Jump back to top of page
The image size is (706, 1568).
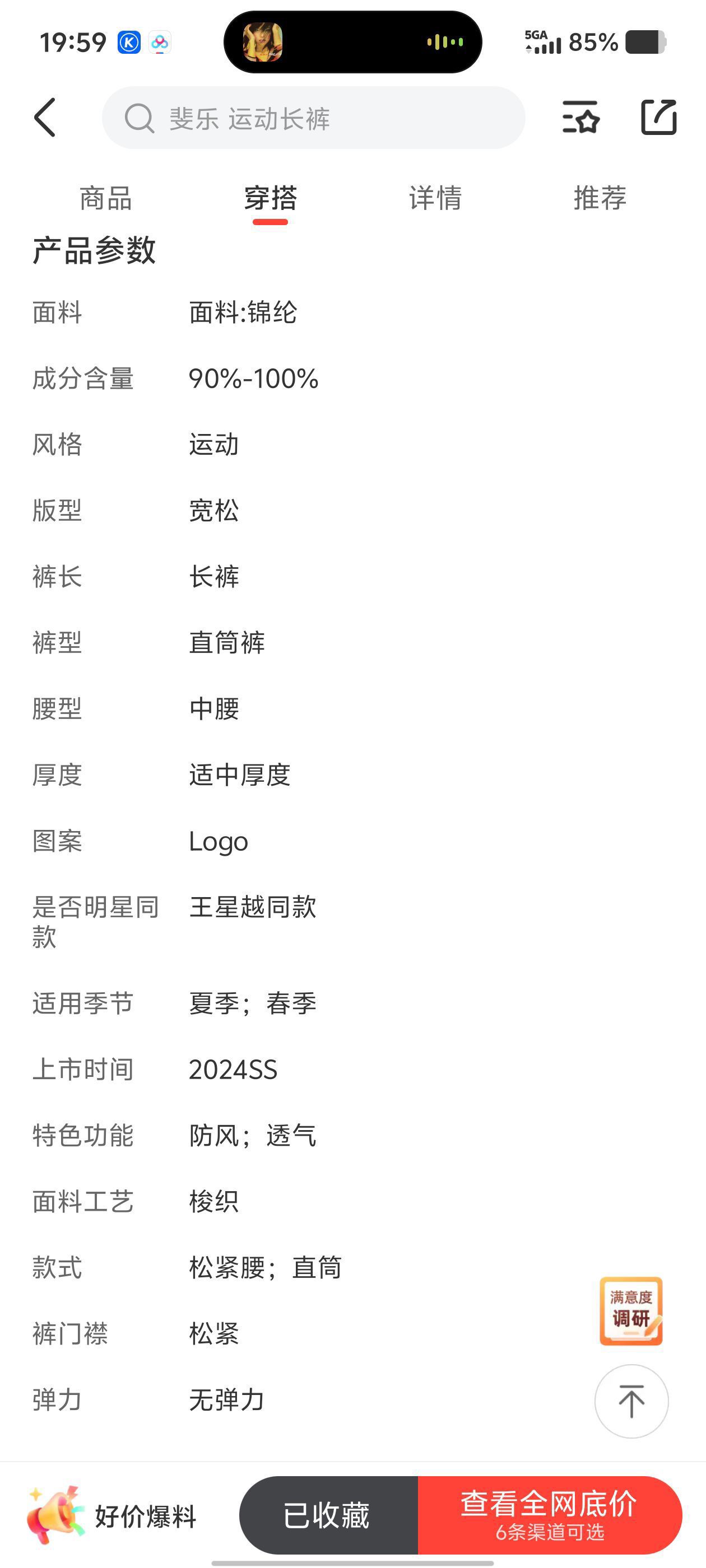click(631, 1401)
